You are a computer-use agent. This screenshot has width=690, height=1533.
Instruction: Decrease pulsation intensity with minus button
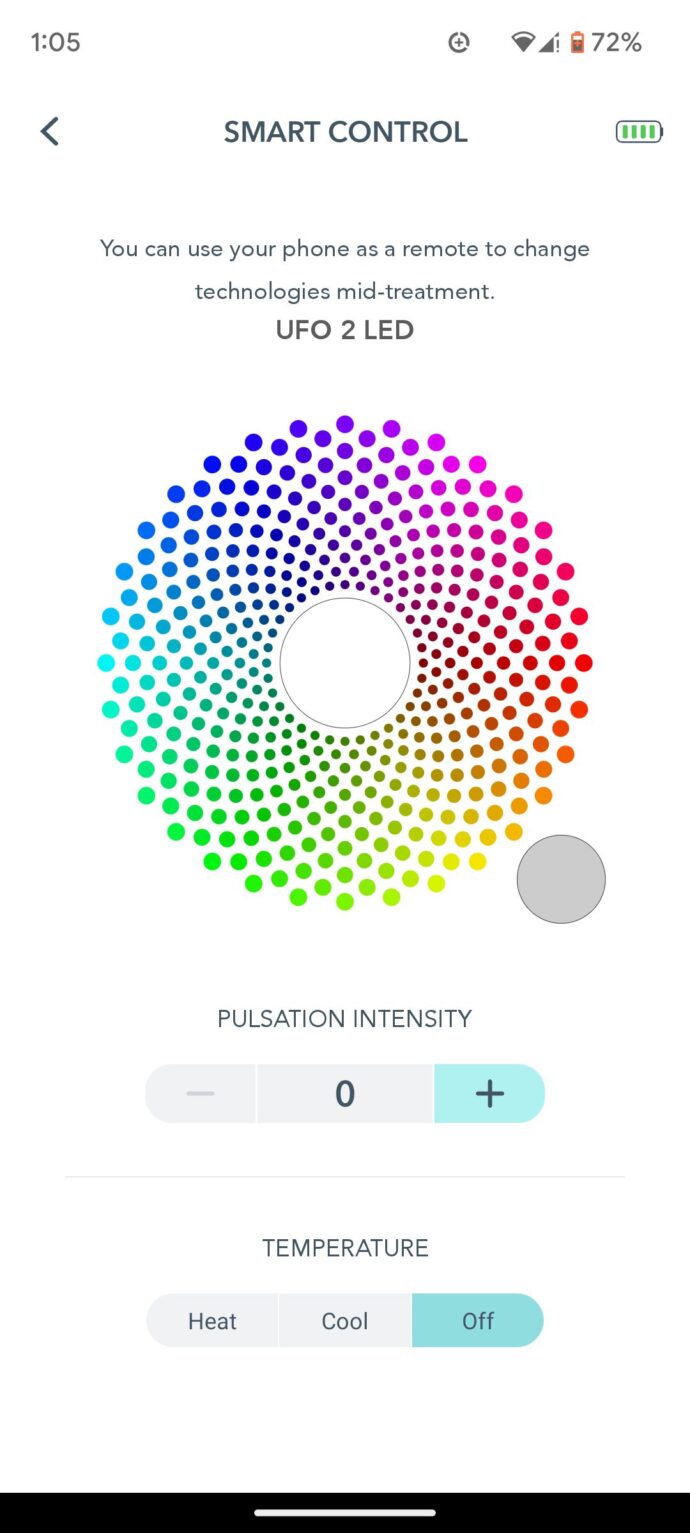(x=200, y=1093)
